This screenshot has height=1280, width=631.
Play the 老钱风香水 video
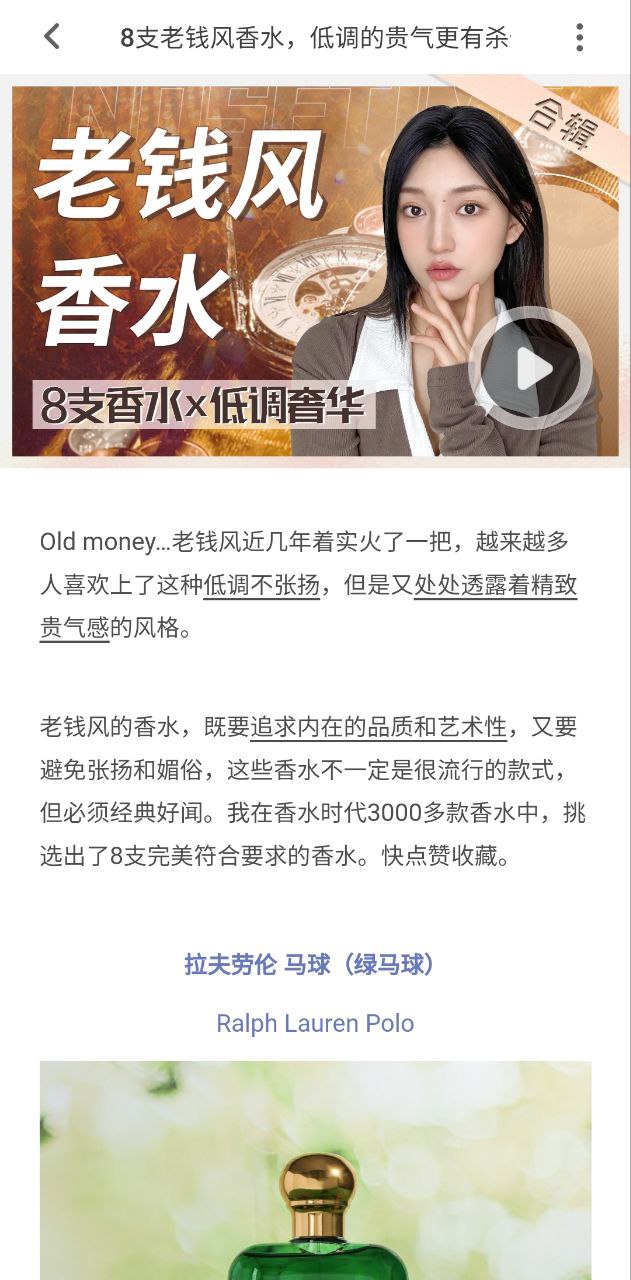click(x=531, y=369)
